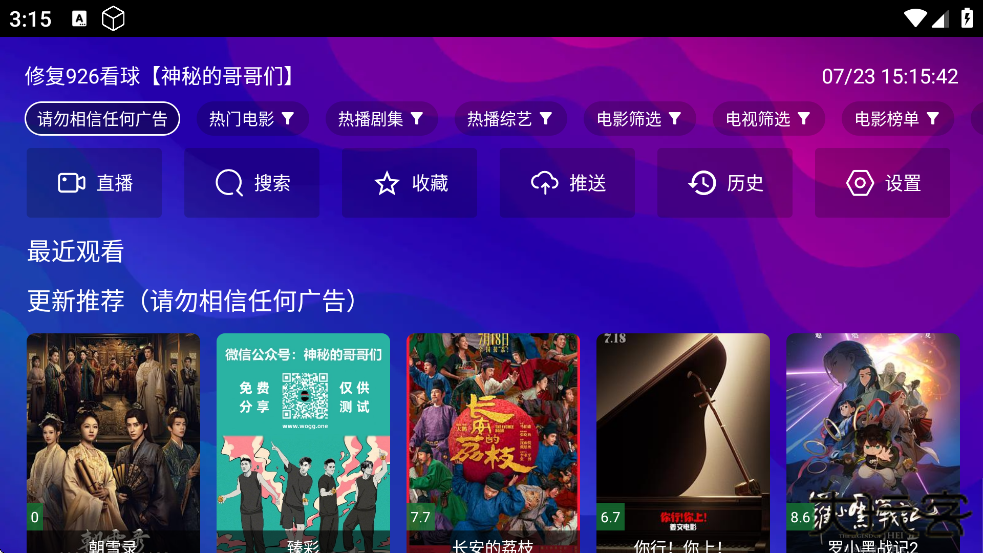Open the 臻彩 card

click(303, 440)
